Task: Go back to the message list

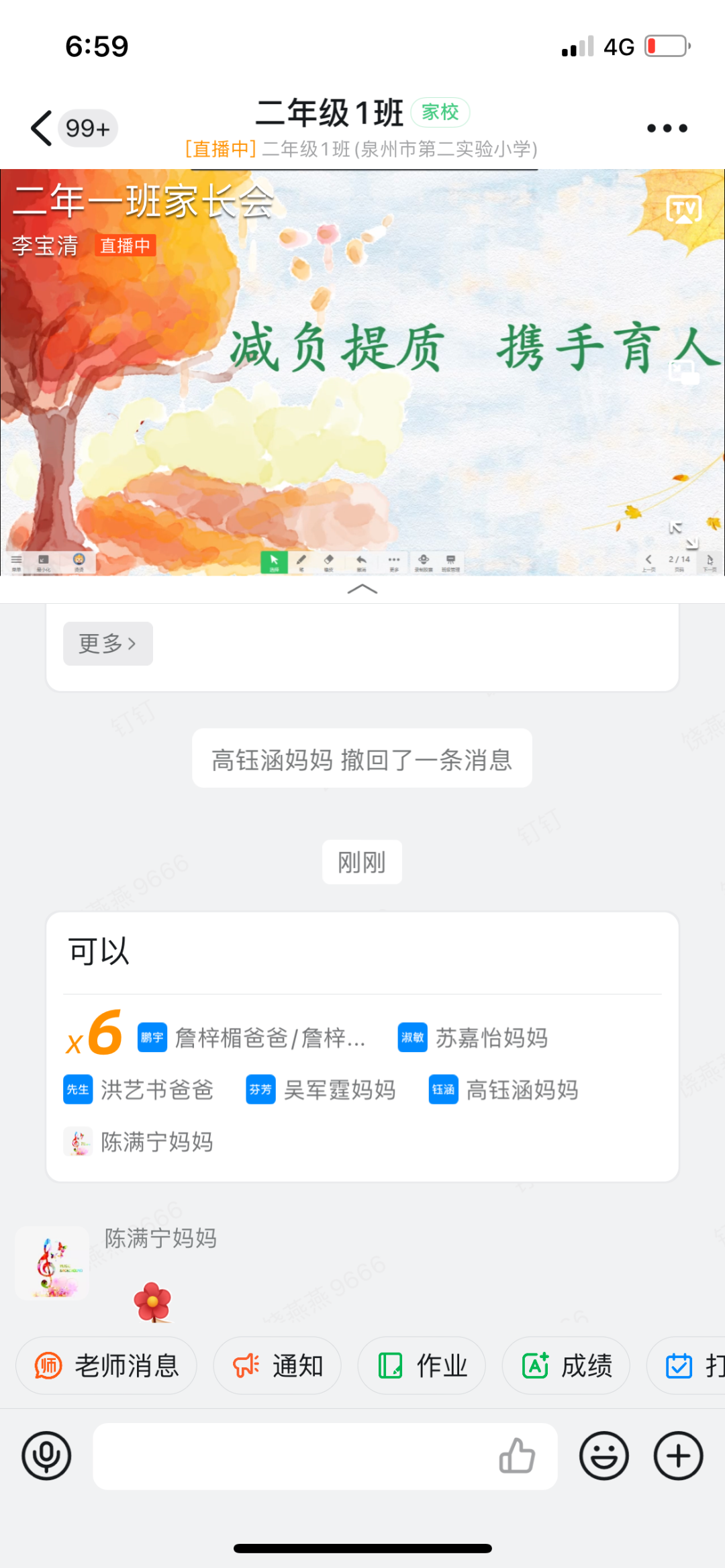Action: coord(42,127)
